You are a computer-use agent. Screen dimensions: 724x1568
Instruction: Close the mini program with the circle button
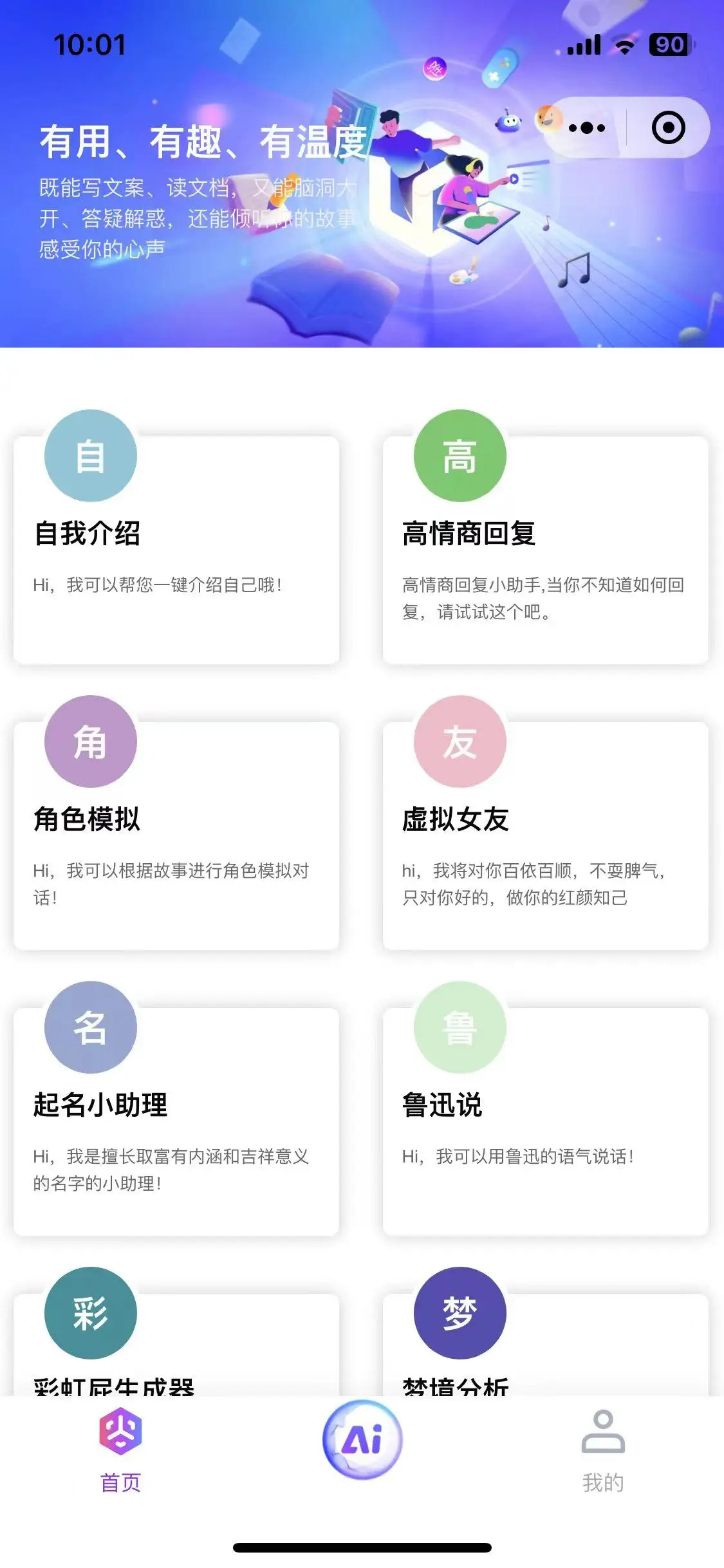(x=668, y=127)
